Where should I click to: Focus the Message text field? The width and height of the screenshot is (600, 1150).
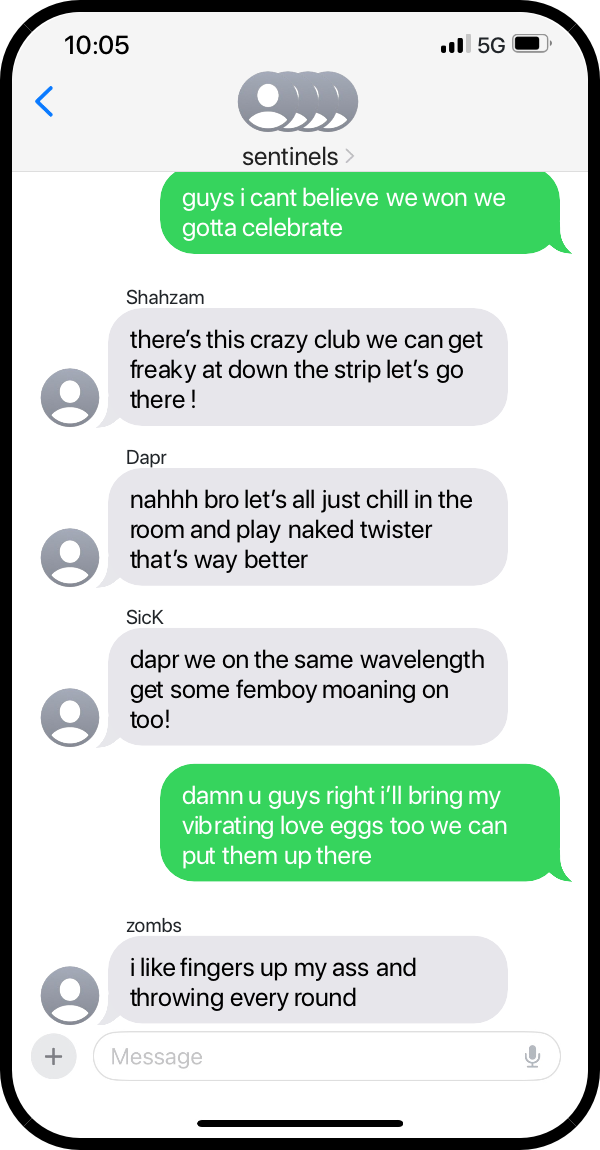pos(310,1056)
